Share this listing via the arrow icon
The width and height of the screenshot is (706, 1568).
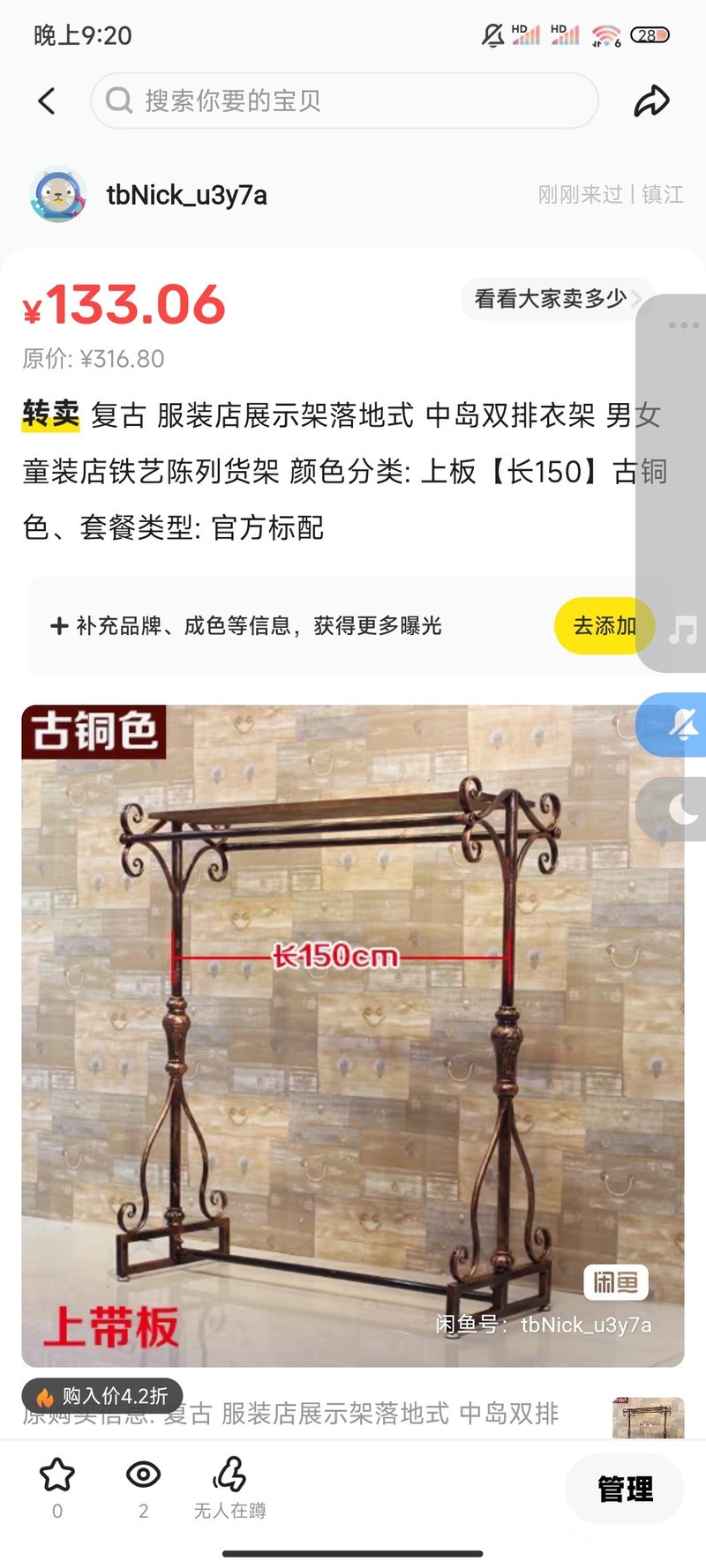651,101
